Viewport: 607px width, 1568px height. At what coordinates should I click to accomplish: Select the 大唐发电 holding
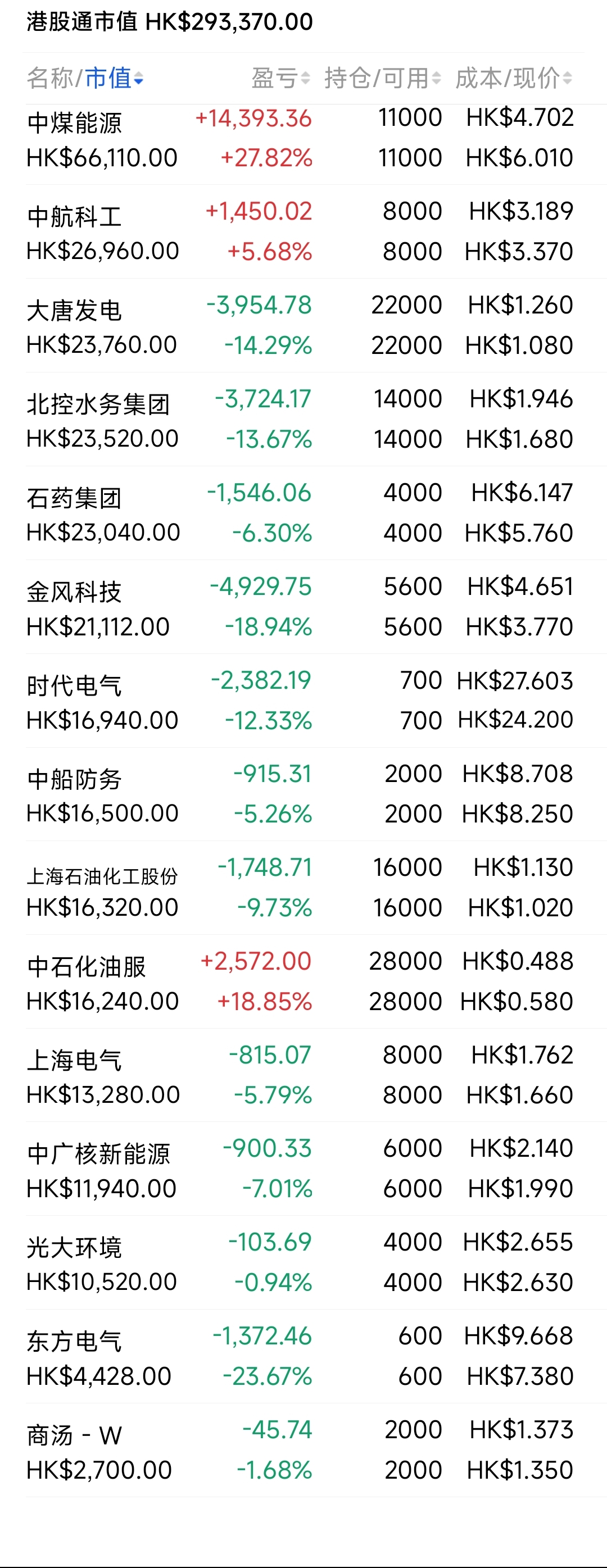pos(300,325)
